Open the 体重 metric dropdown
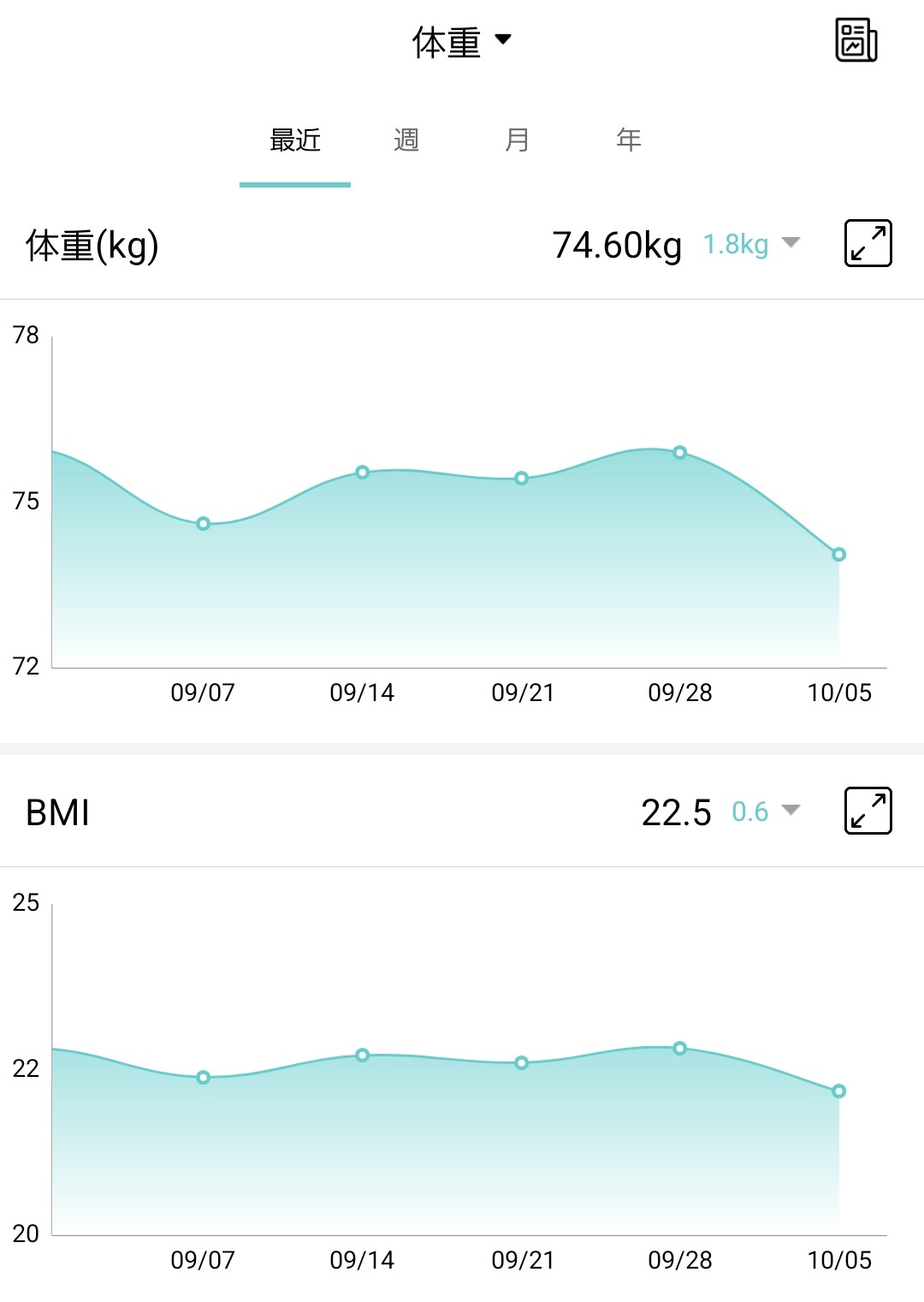924x1302 pixels. point(461,41)
